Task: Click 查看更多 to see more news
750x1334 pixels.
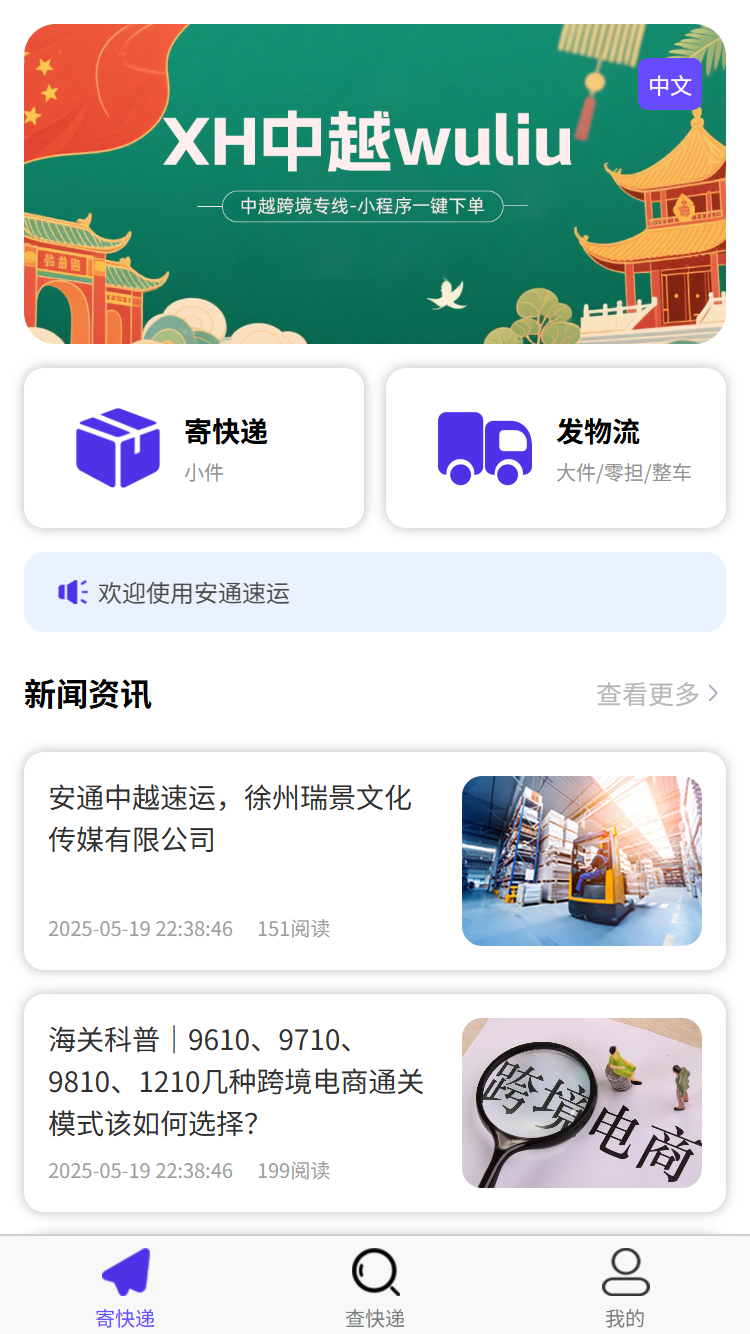Action: pos(650,691)
